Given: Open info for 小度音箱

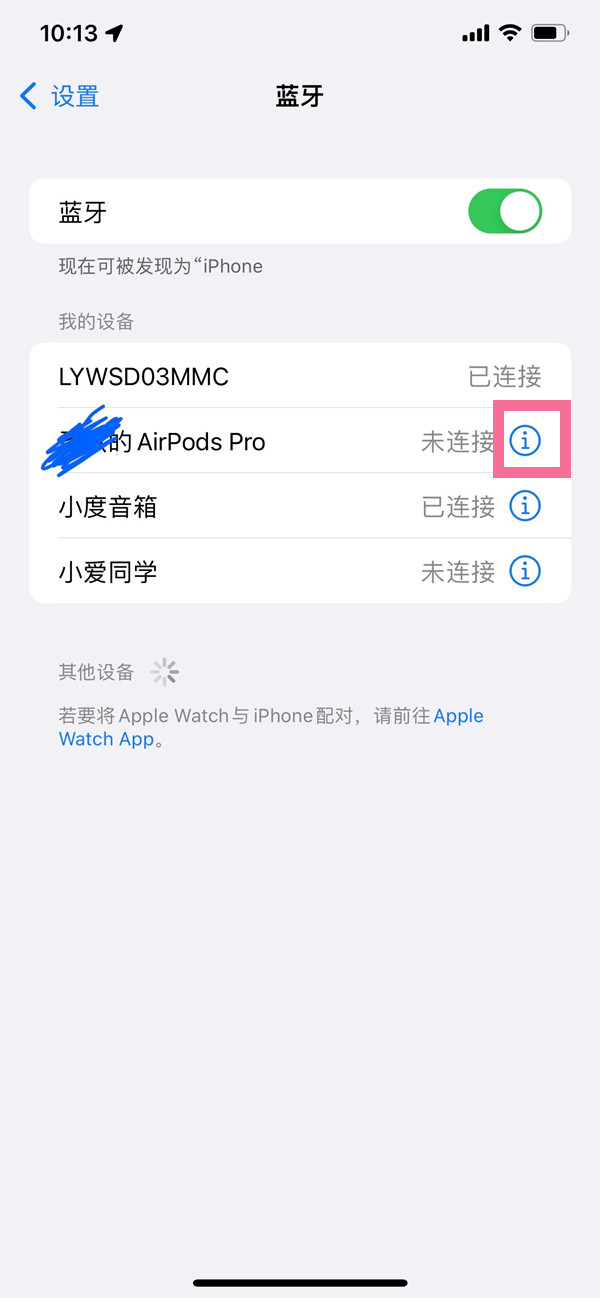Looking at the screenshot, I should pyautogui.click(x=525, y=506).
